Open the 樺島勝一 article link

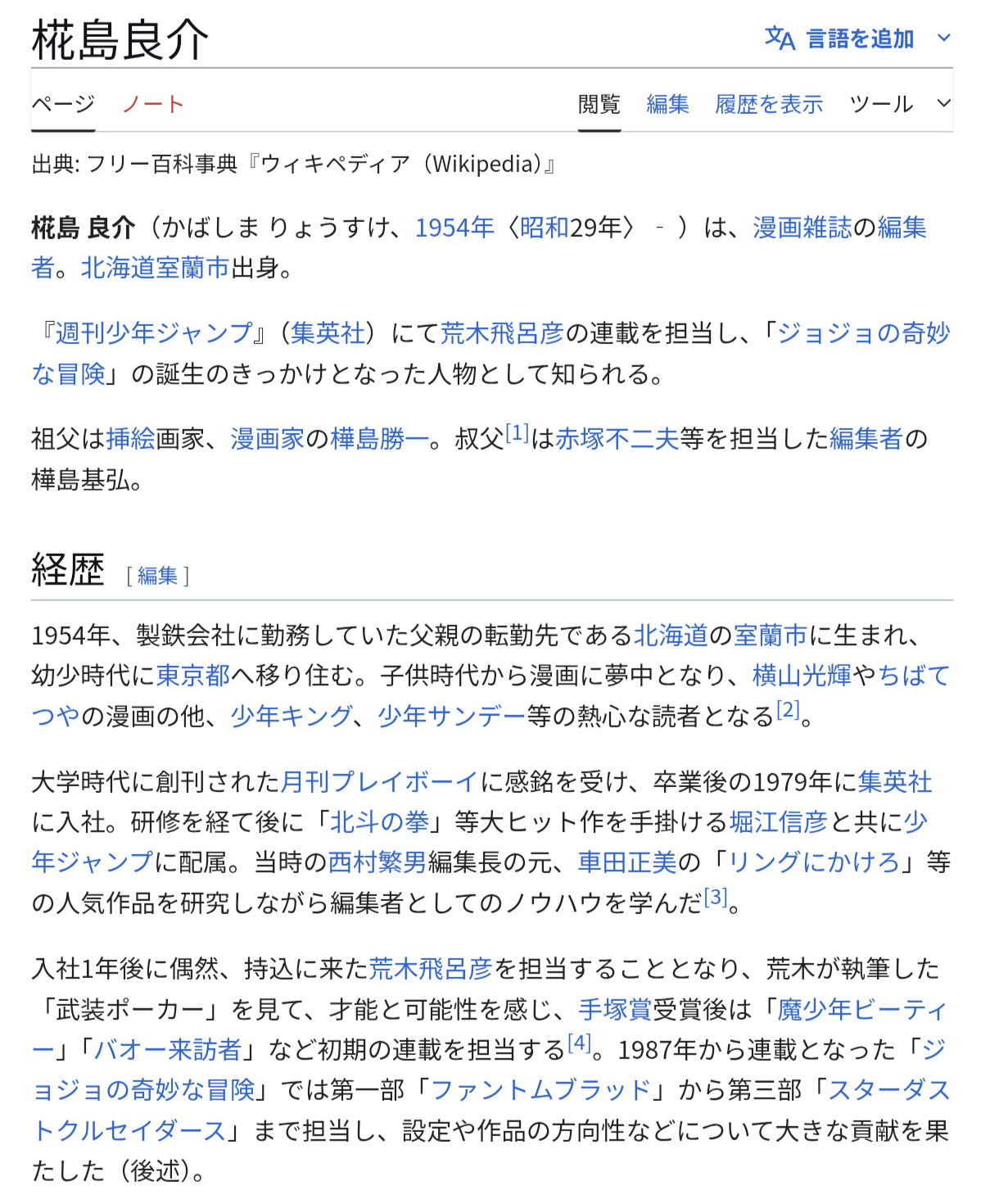(x=379, y=439)
